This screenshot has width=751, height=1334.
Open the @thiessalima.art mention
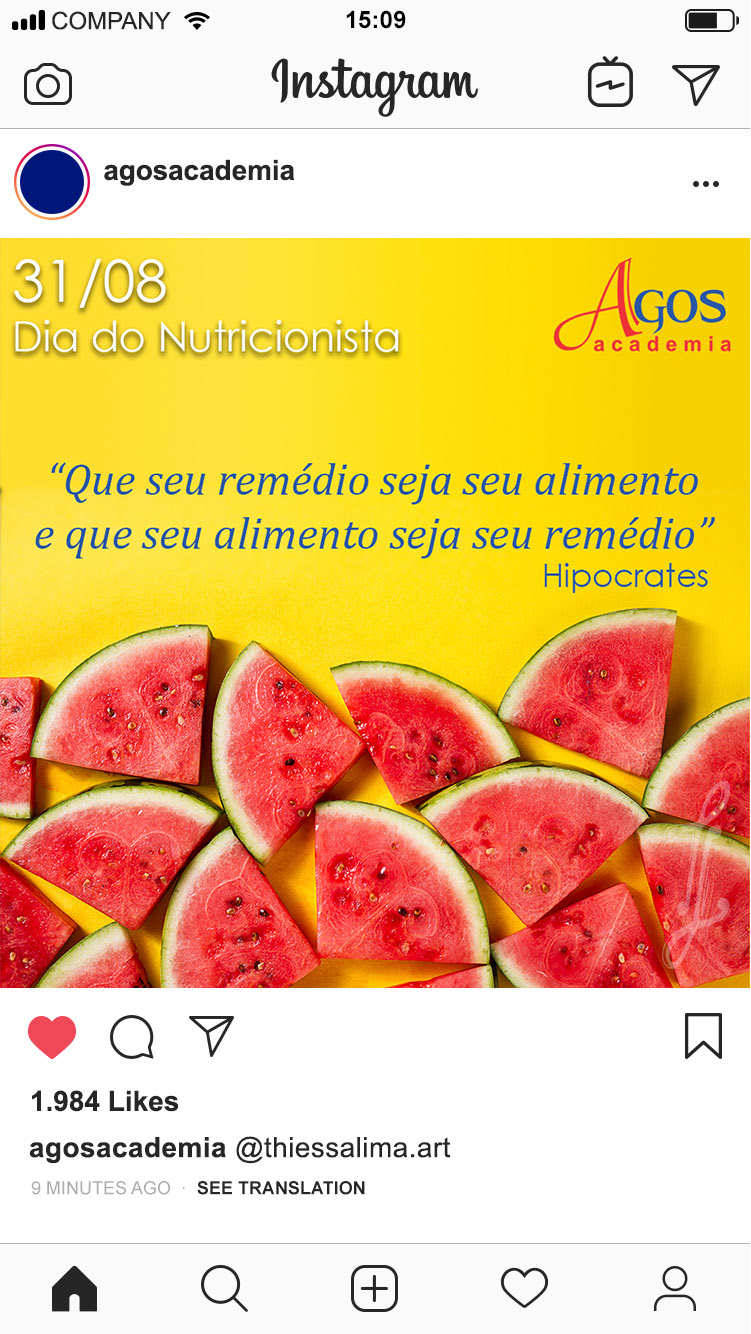tap(343, 1148)
